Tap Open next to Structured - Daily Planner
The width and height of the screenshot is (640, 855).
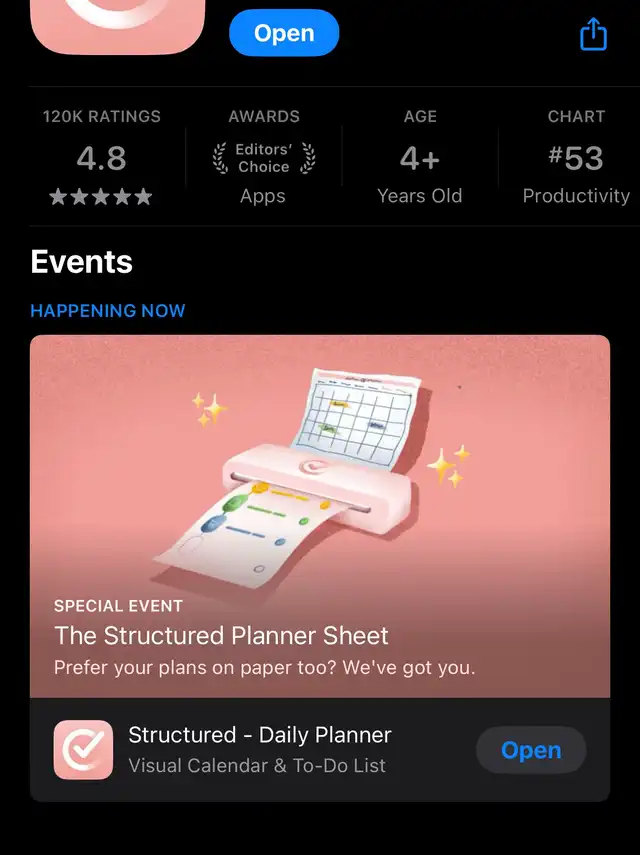pos(530,750)
